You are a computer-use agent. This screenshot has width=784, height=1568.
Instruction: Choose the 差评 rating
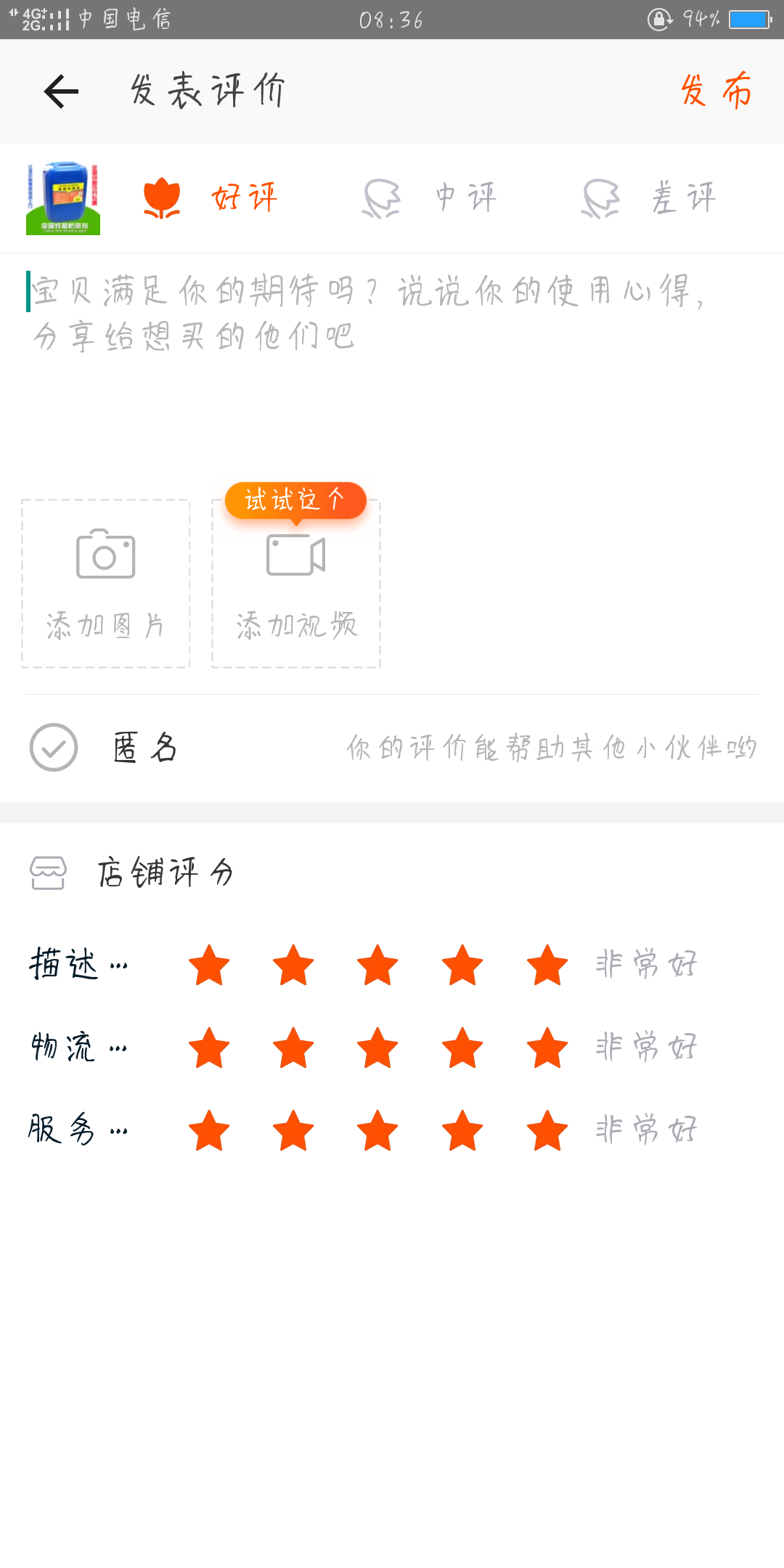(x=648, y=197)
